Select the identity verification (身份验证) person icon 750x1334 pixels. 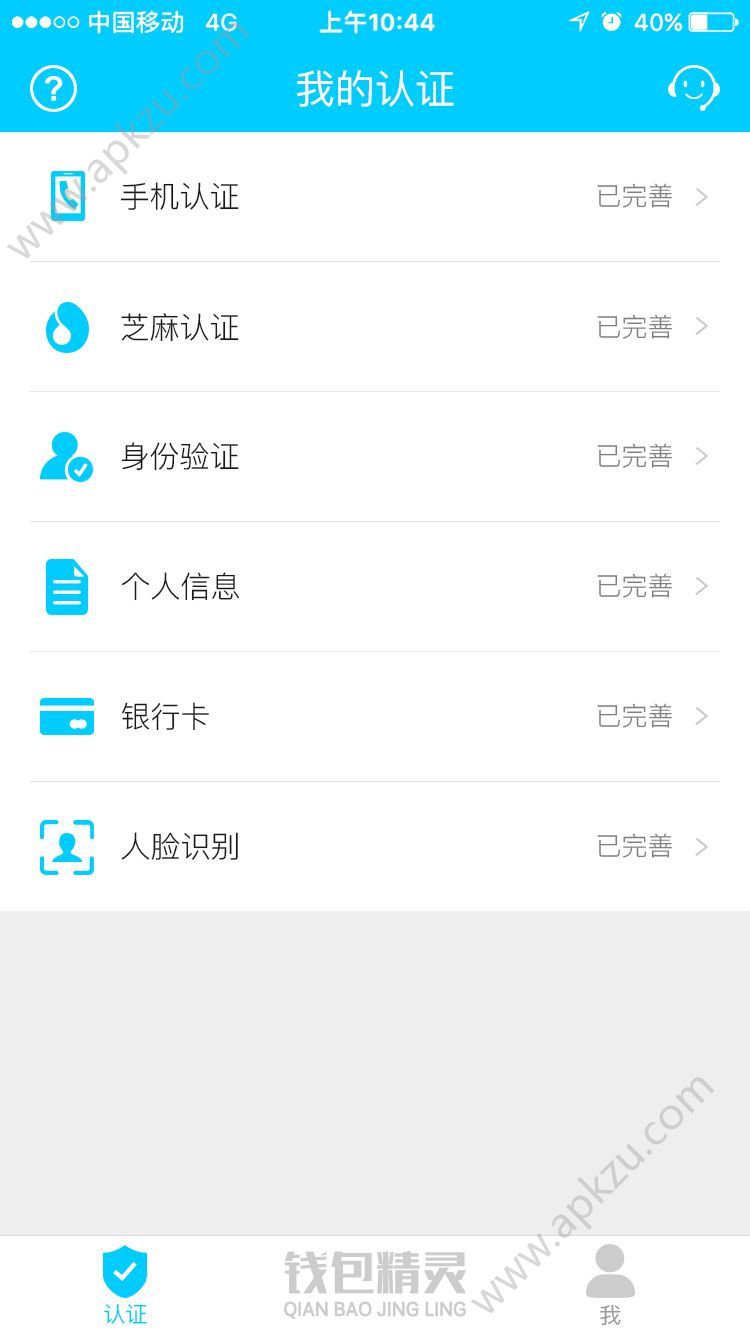point(66,457)
